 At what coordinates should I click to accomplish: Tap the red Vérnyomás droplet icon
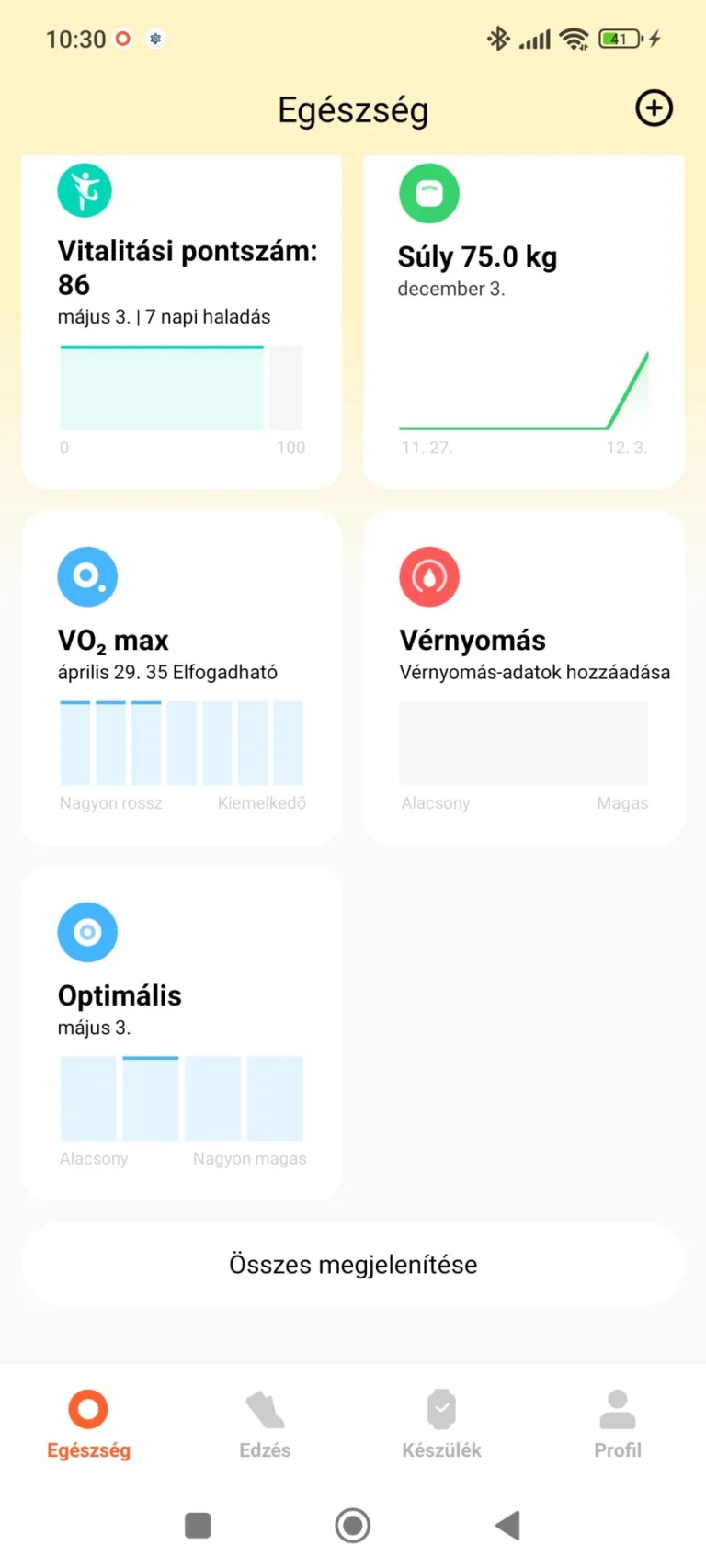point(429,576)
